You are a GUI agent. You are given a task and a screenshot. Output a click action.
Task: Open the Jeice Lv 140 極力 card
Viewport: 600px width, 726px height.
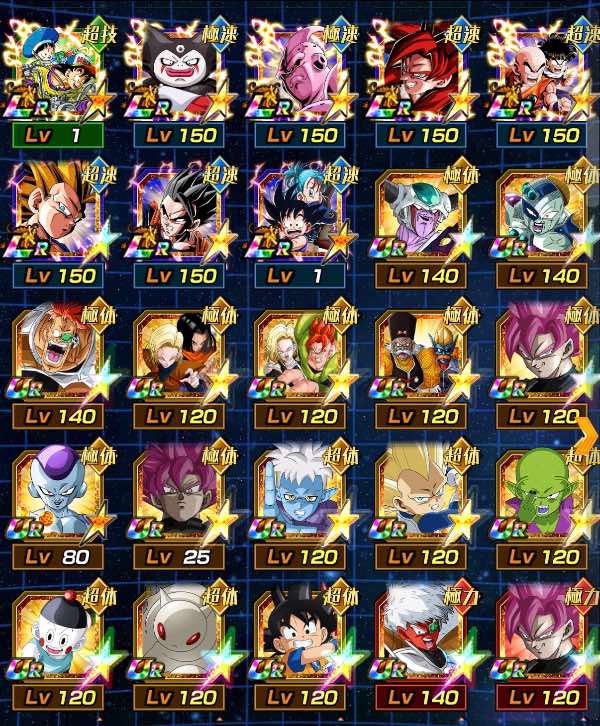421,647
